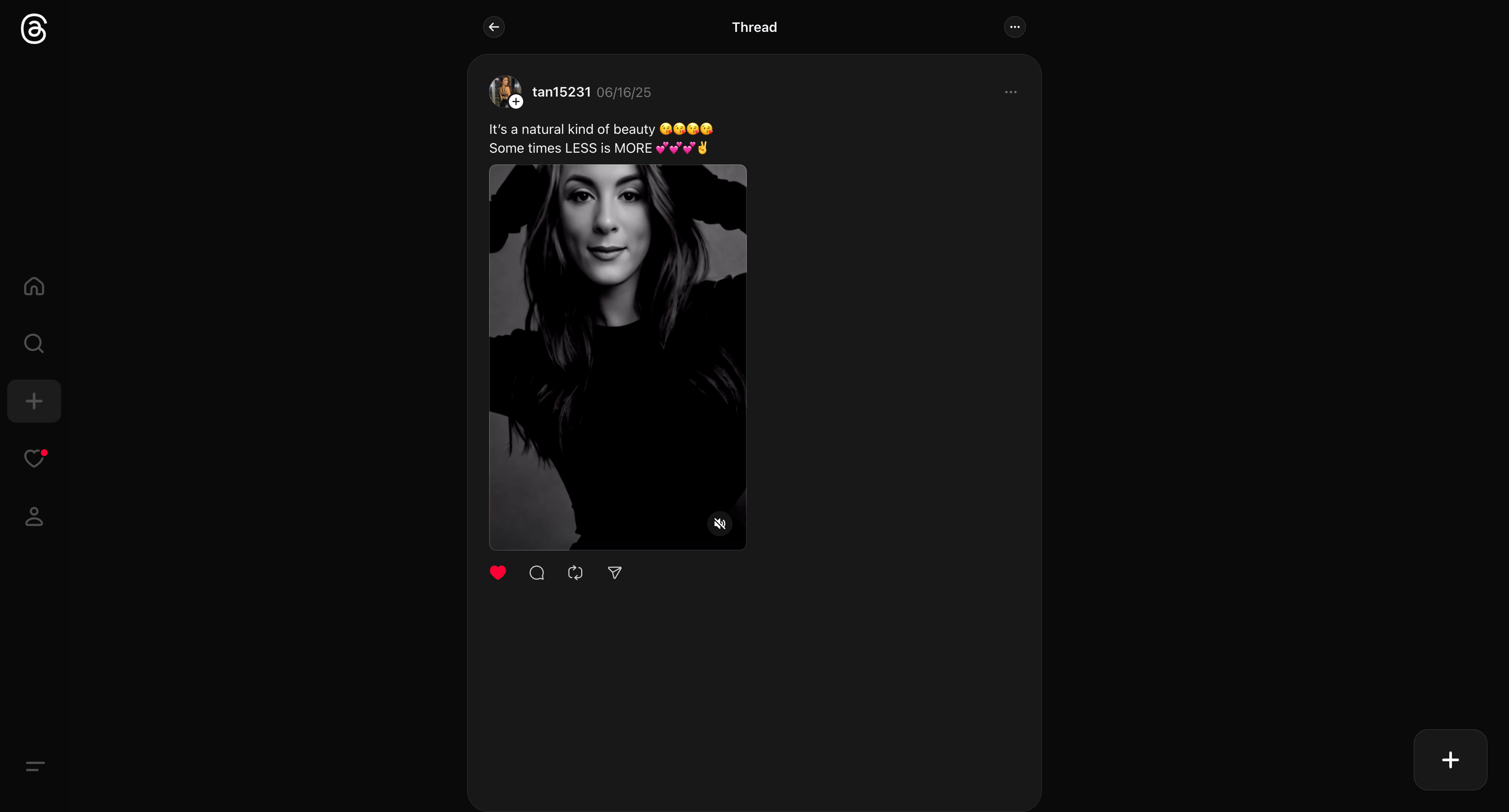Follow tan15231 via the avatar plus badge
1509x812 pixels.
pos(516,102)
